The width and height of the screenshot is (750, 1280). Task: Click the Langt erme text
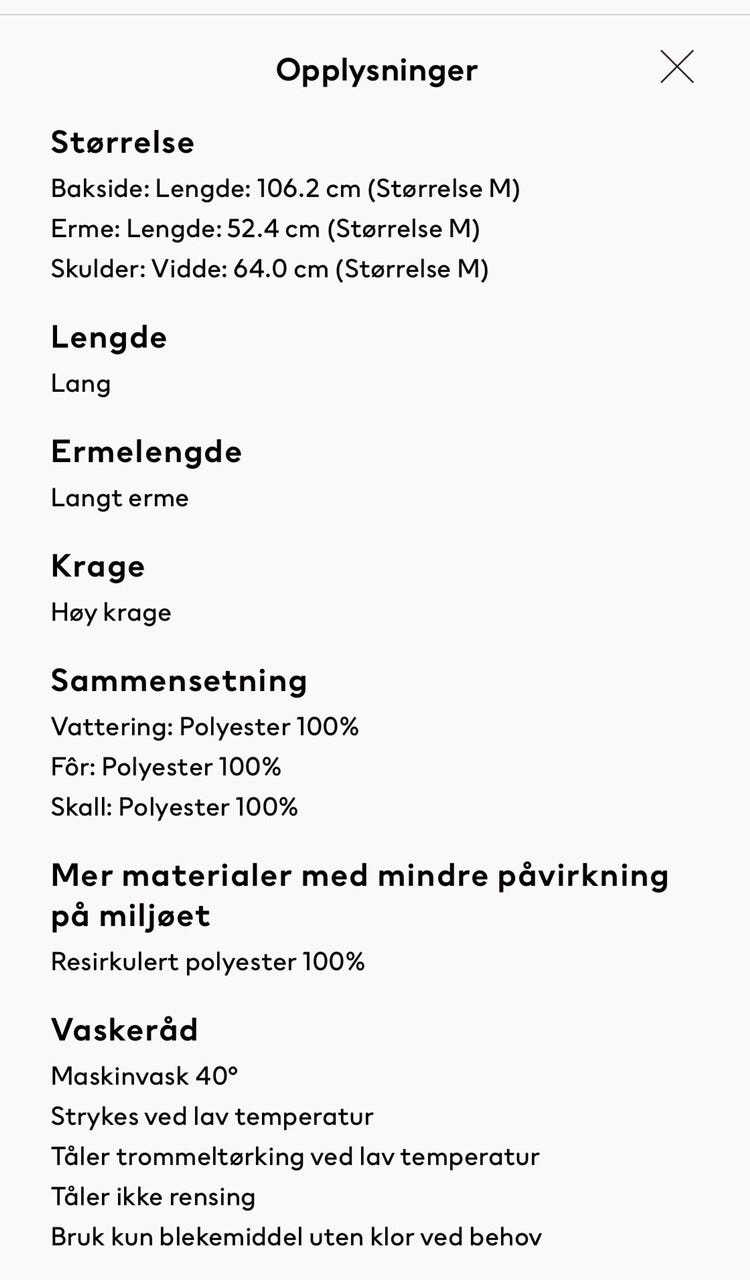pyautogui.click(x=120, y=497)
